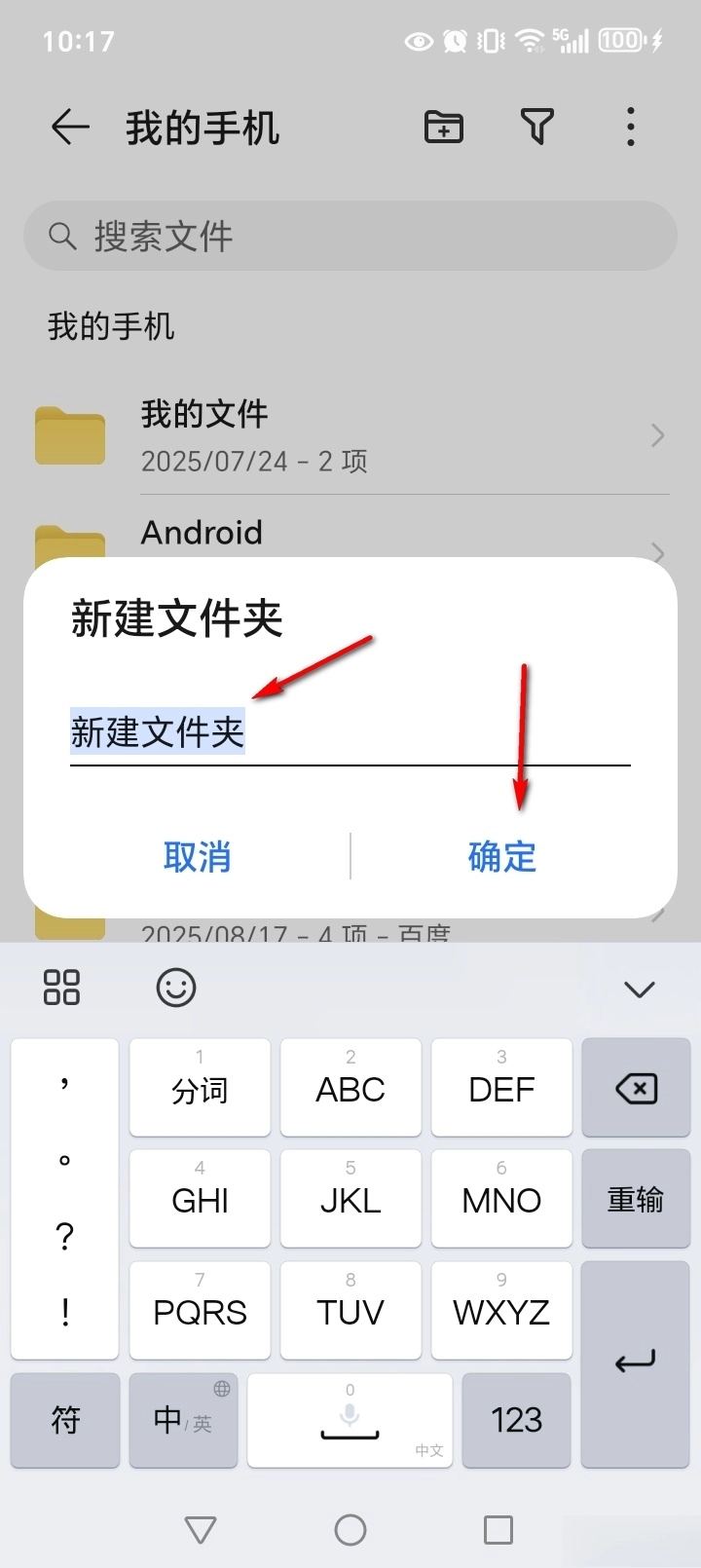701x1568 pixels.
Task: Open the 符 symbols keyboard
Action: coord(65,1420)
